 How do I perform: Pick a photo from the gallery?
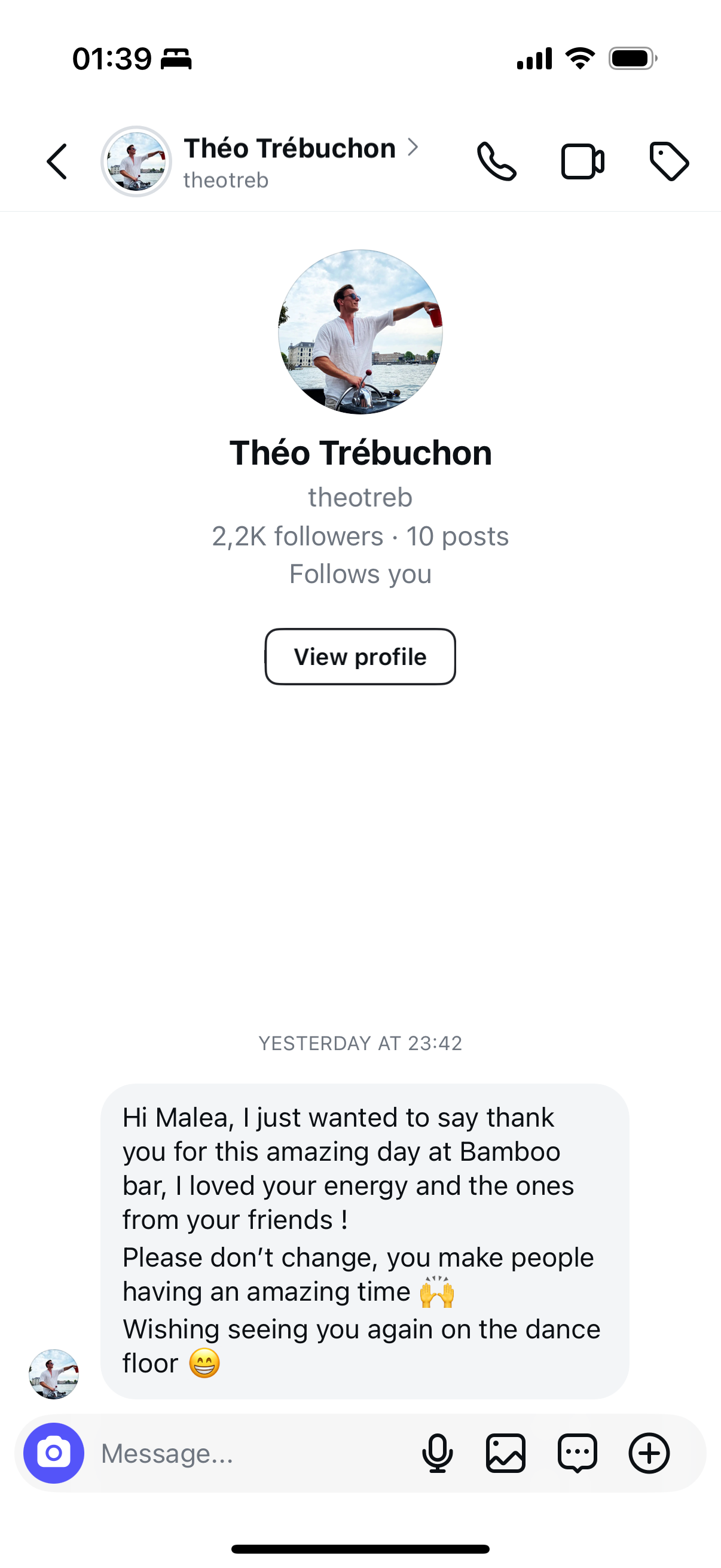(506, 1453)
